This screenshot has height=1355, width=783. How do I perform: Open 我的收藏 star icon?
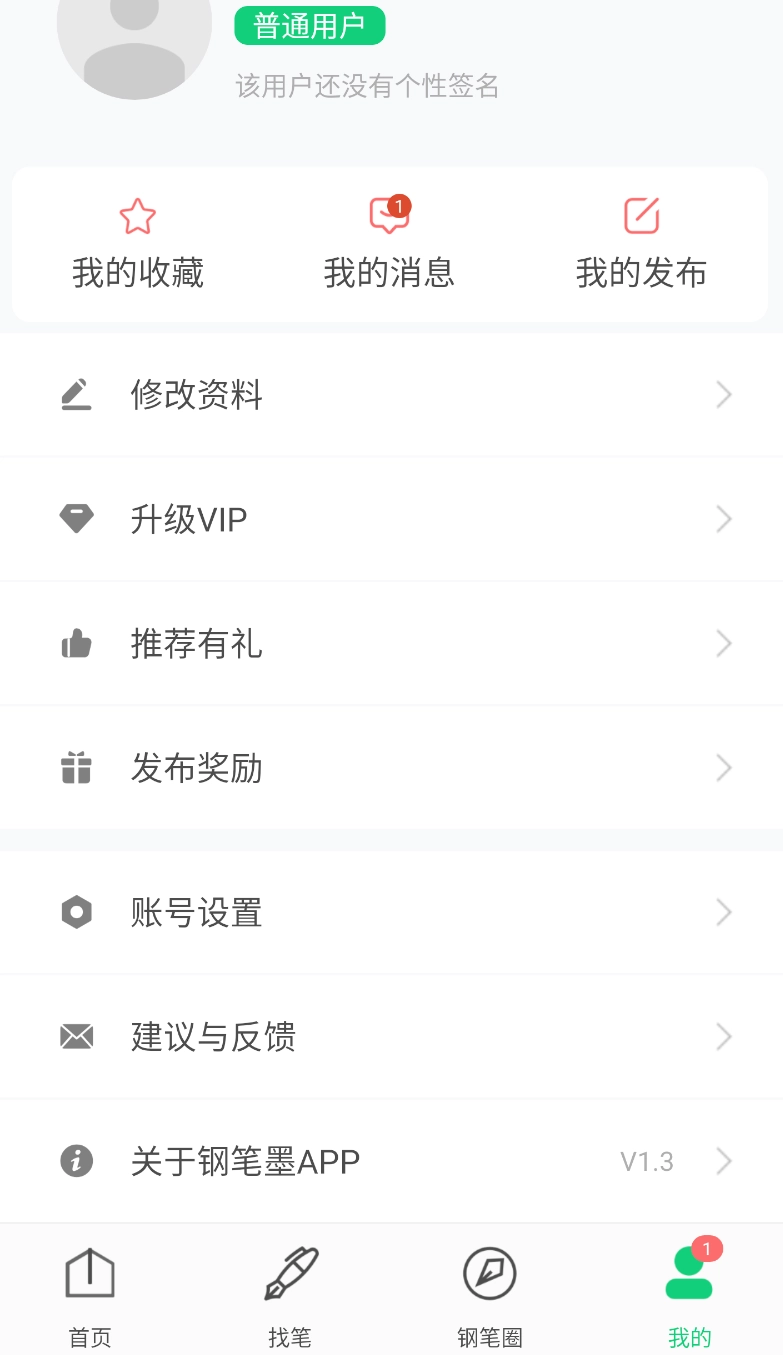[x=136, y=215]
